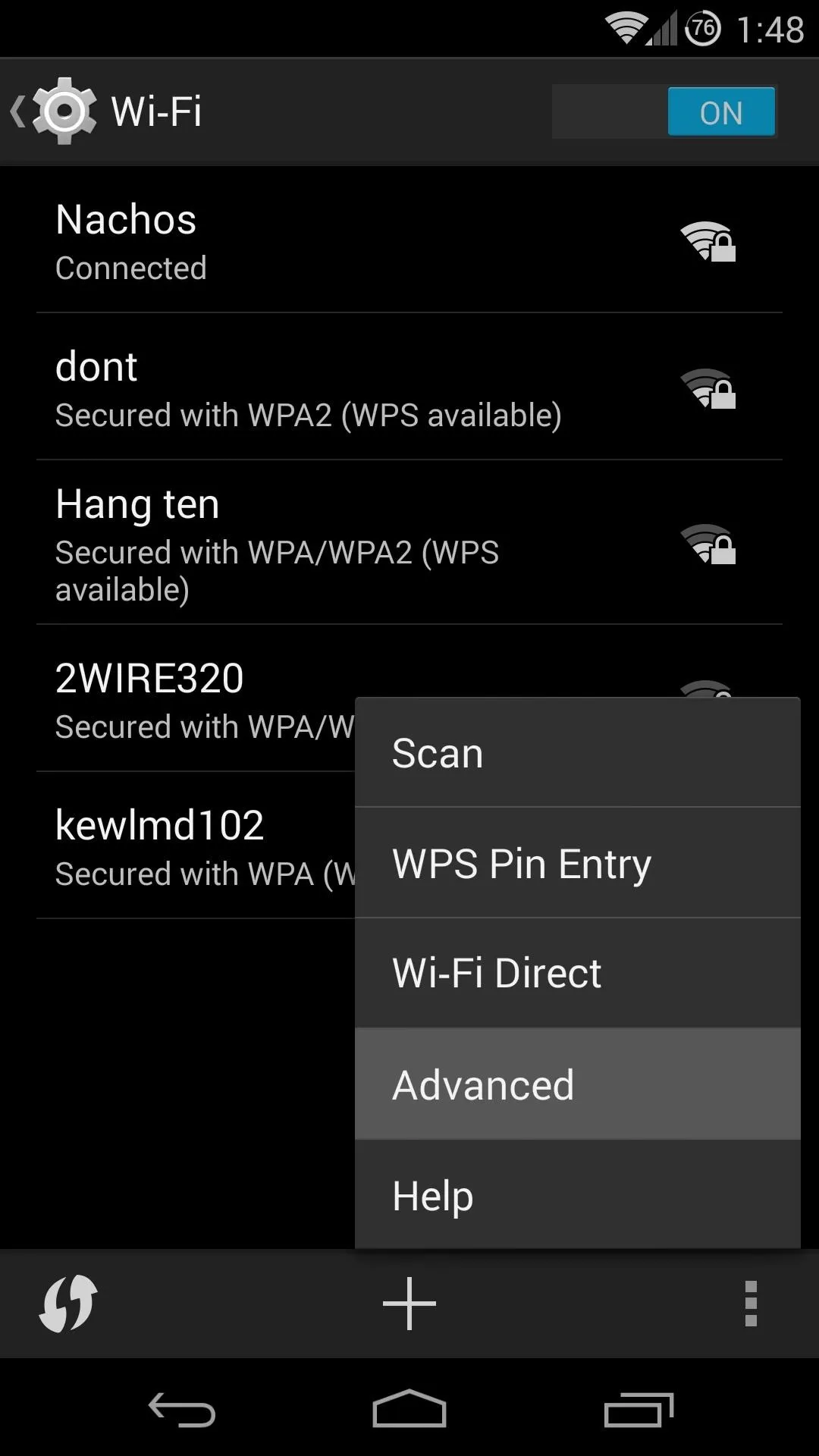Open the recent apps view
The width and height of the screenshot is (819, 1456).
[x=639, y=1410]
